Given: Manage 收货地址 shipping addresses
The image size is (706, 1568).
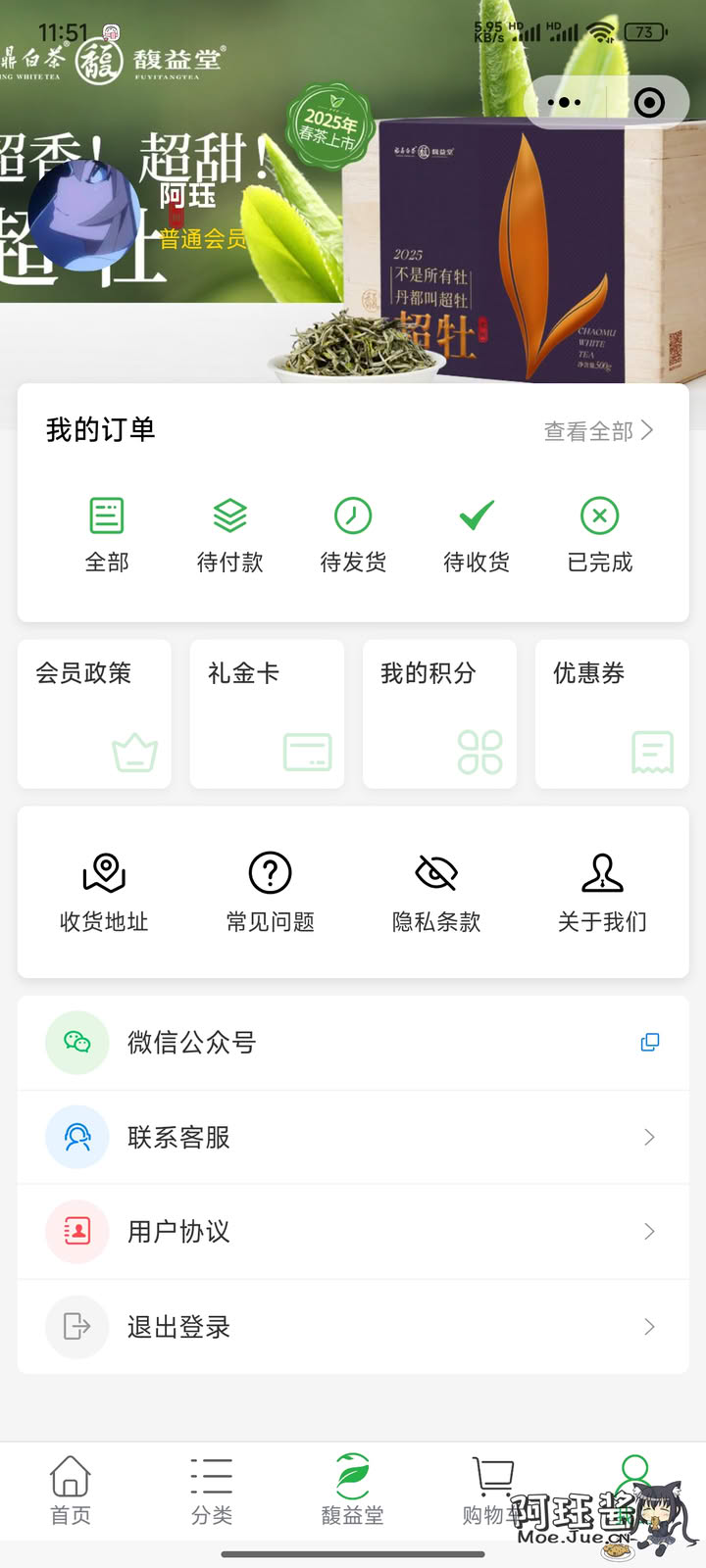Looking at the screenshot, I should pyautogui.click(x=104, y=893).
